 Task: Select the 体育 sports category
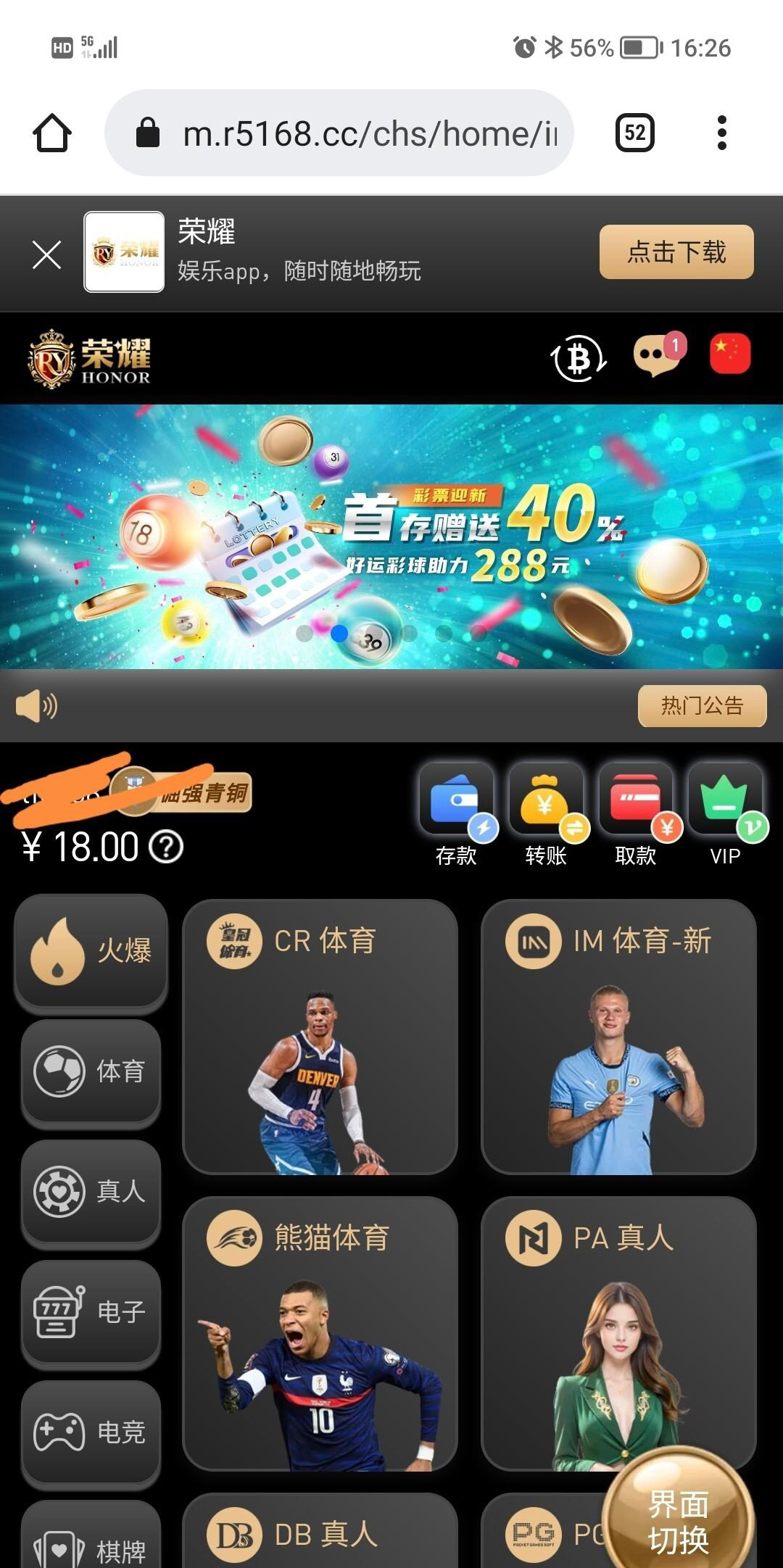(x=91, y=1071)
